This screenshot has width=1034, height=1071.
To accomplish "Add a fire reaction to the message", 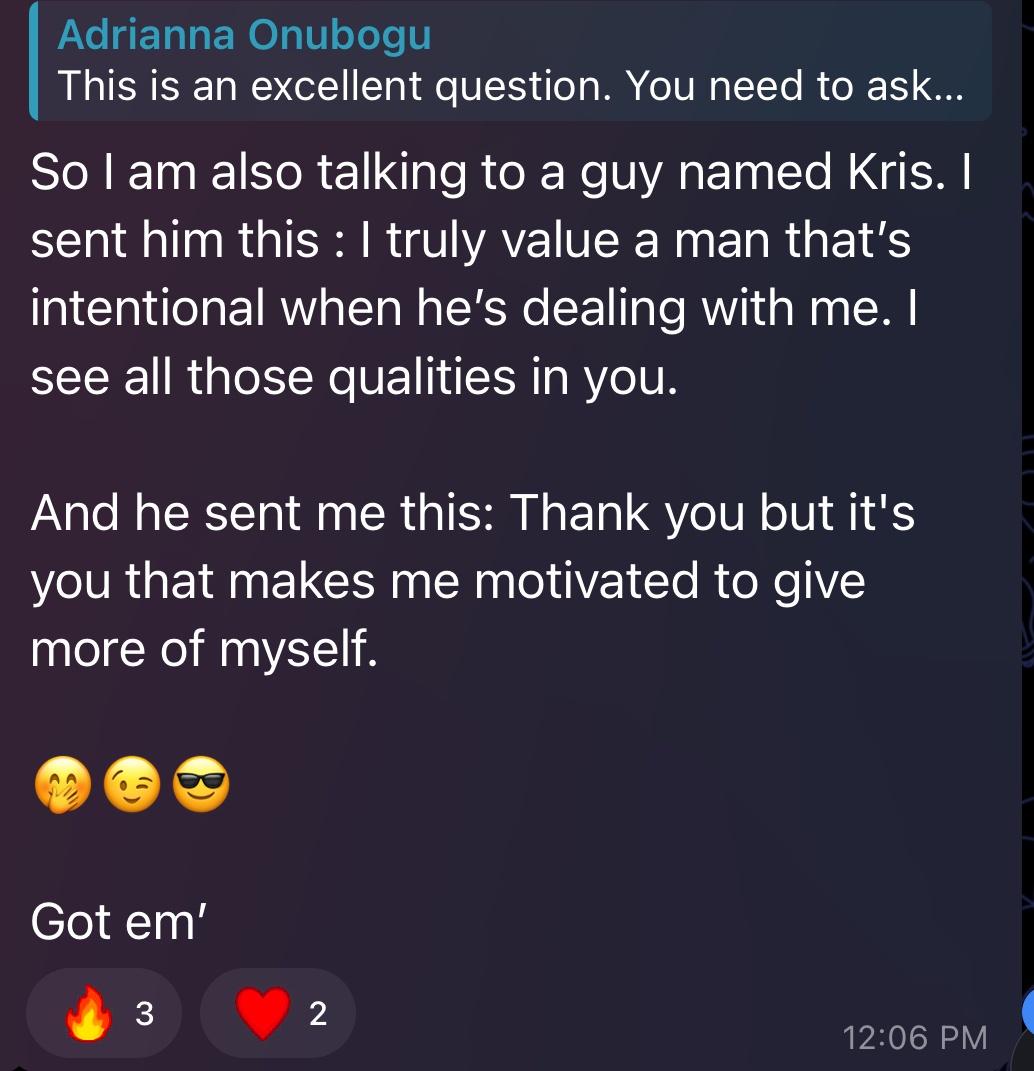I will tap(104, 1013).
